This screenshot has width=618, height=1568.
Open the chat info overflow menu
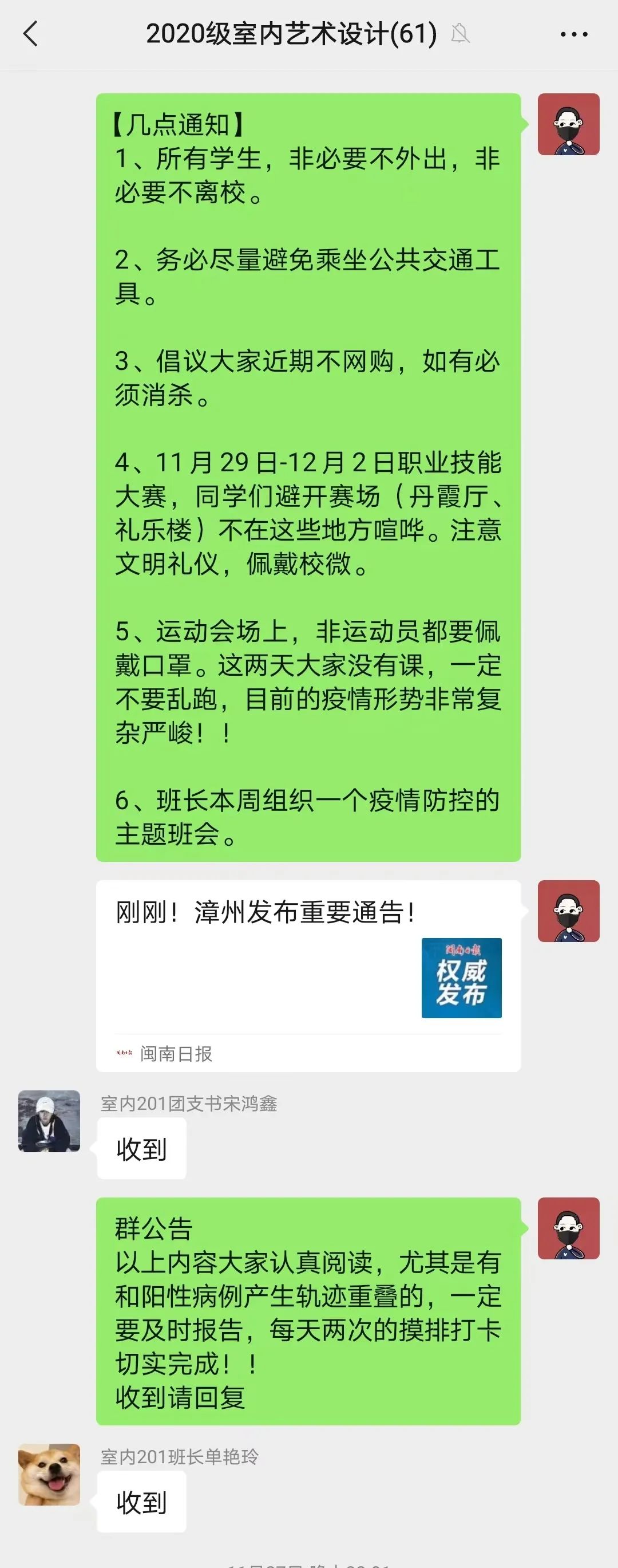573,35
